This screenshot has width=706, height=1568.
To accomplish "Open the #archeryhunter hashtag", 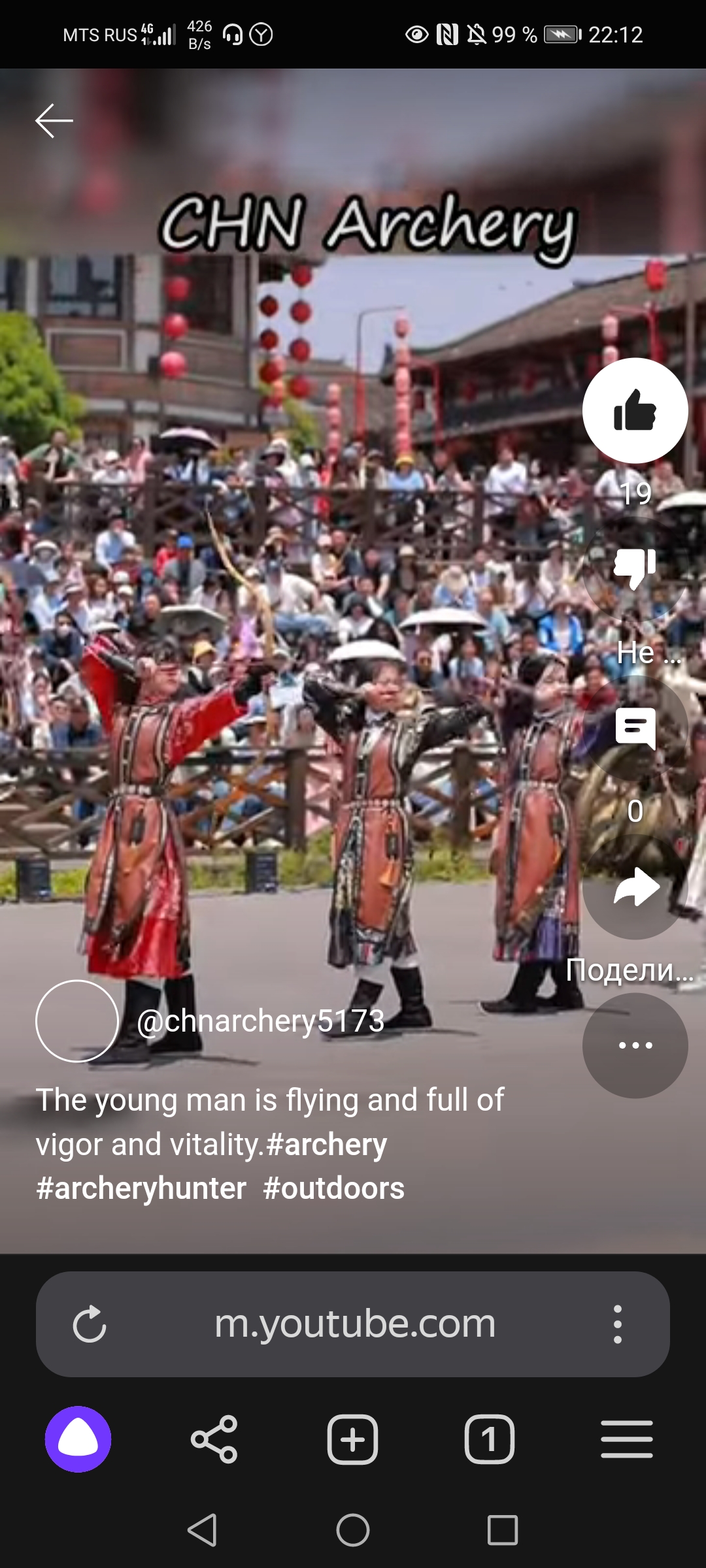I will [141, 1188].
